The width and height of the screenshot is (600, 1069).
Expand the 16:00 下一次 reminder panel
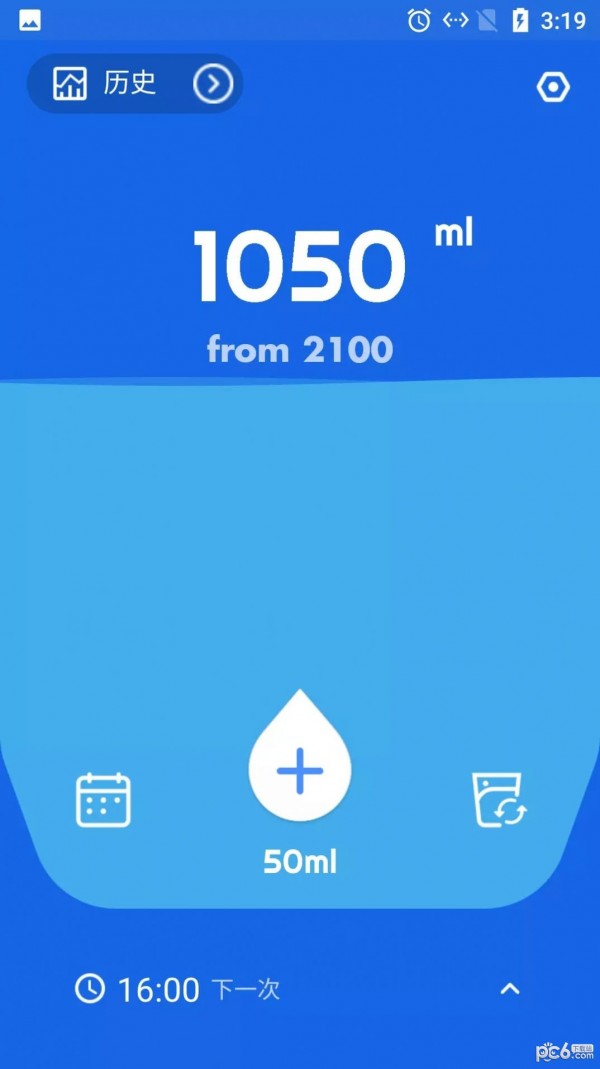pyautogui.click(x=509, y=989)
